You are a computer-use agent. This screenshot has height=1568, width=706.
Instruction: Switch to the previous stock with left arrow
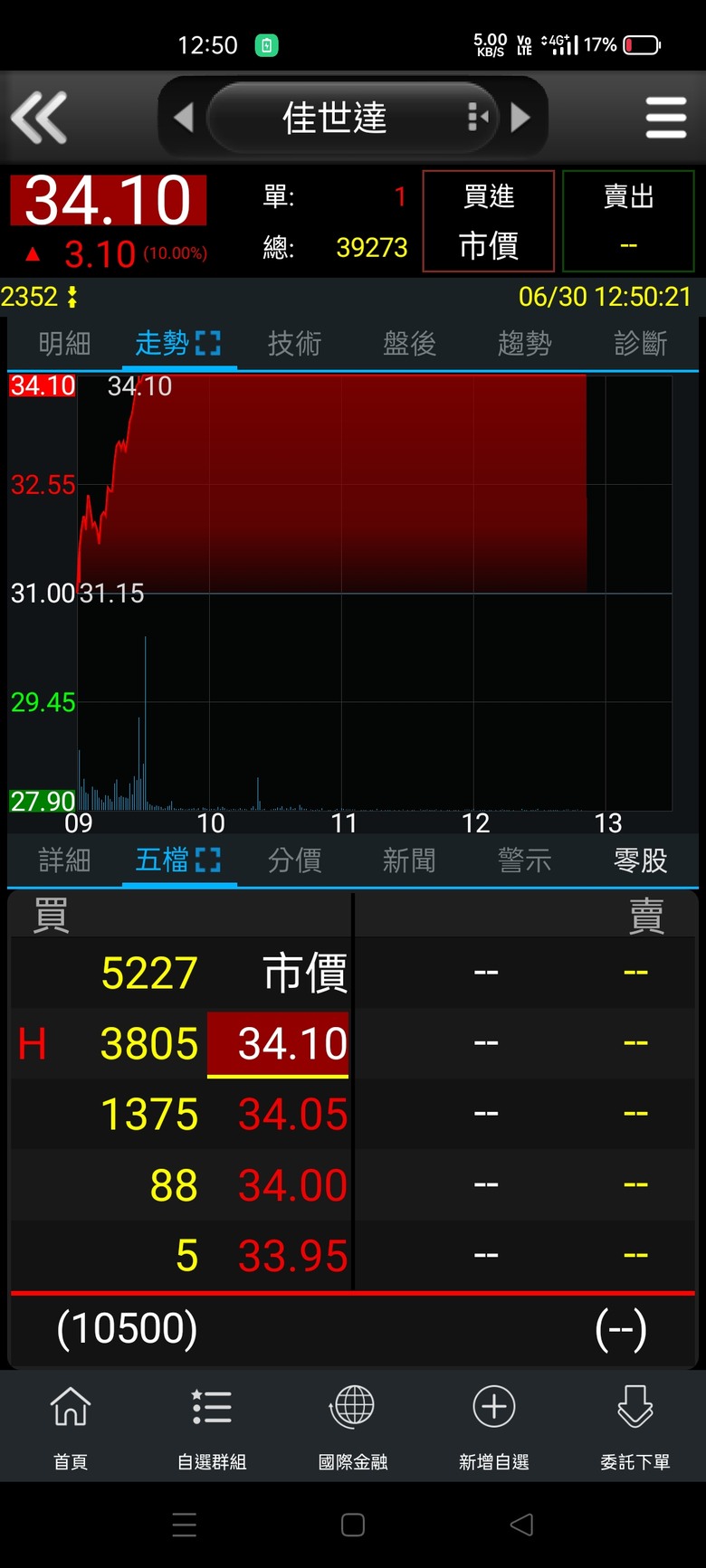pyautogui.click(x=184, y=118)
